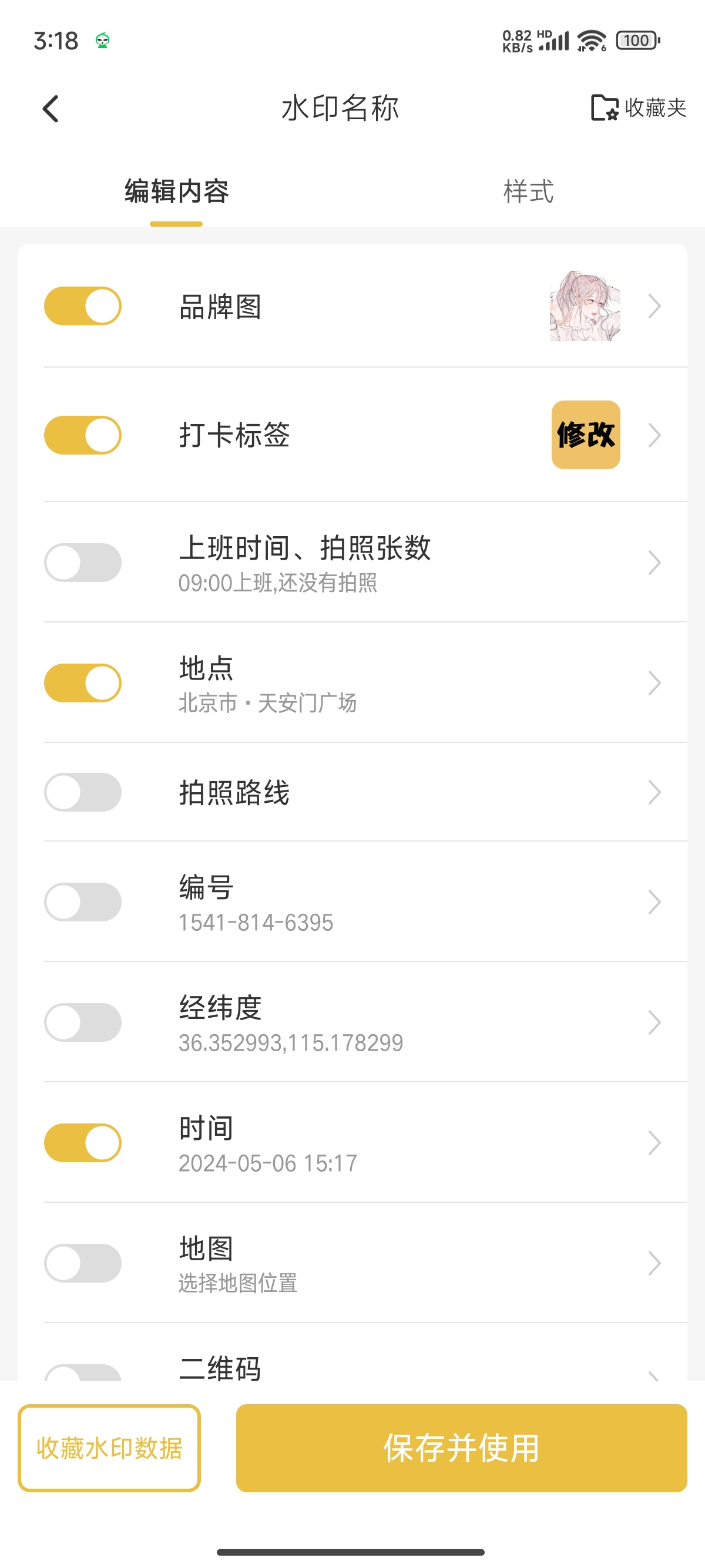Tap the 收藏水印数据 button

(x=109, y=1448)
